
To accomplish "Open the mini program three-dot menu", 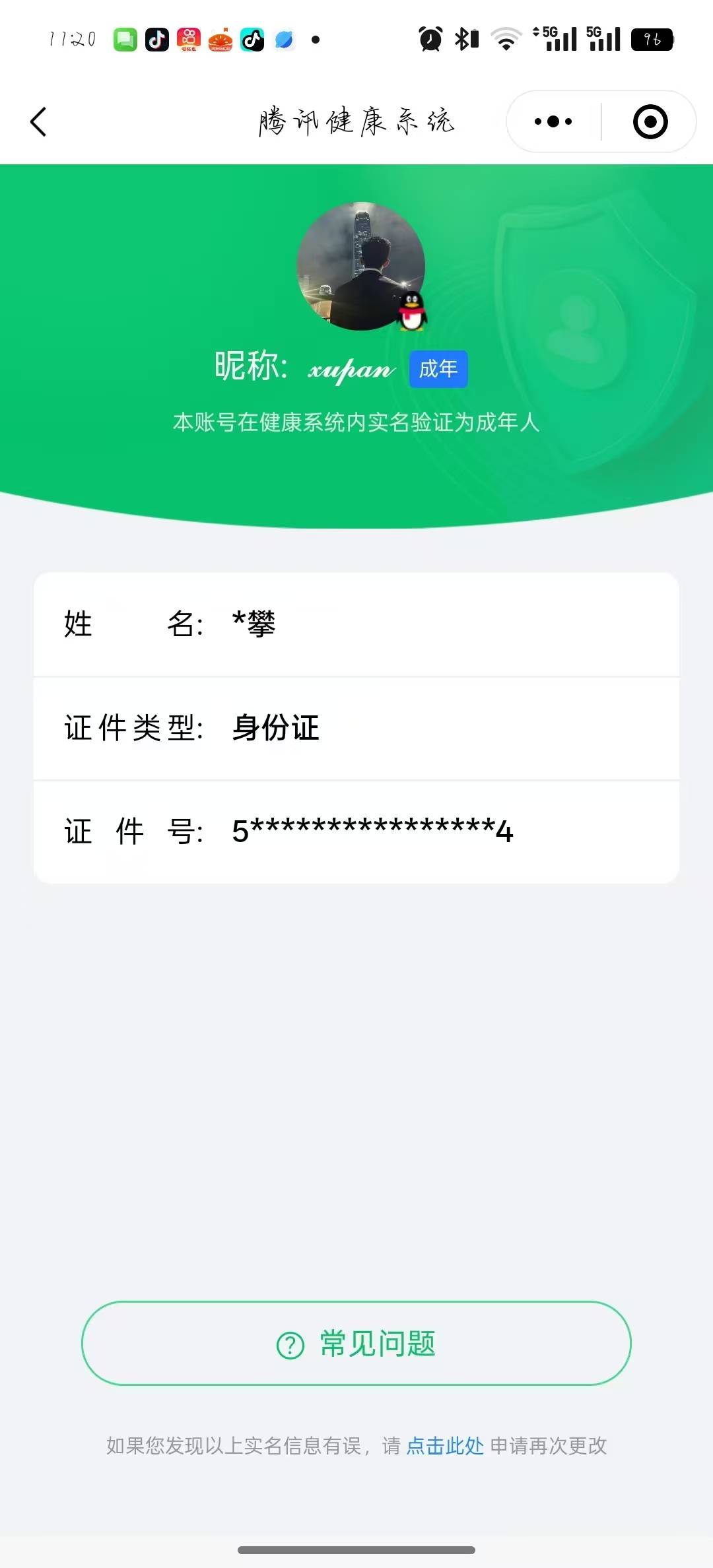I will coord(553,121).
